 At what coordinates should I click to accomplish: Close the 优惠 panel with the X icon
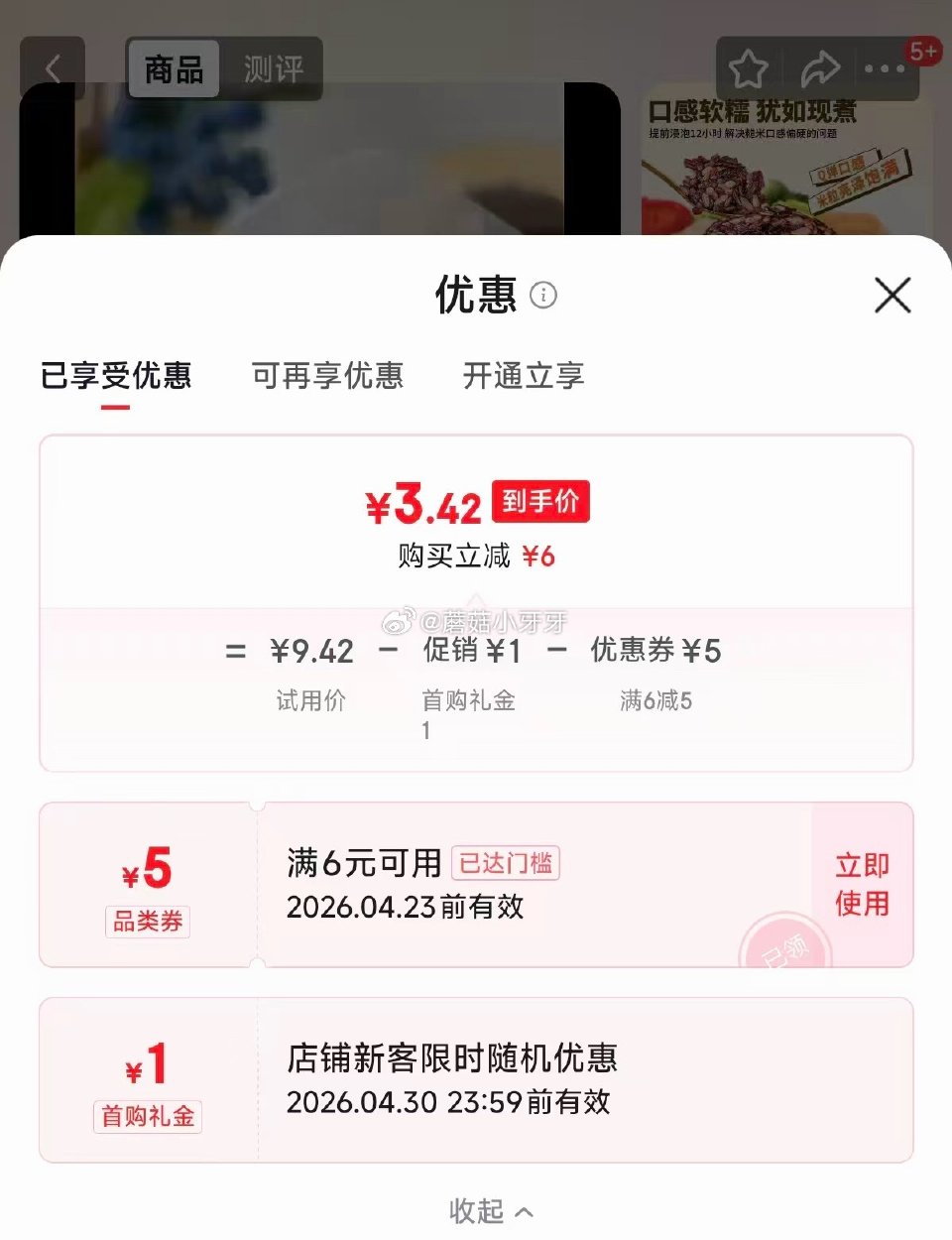[892, 296]
